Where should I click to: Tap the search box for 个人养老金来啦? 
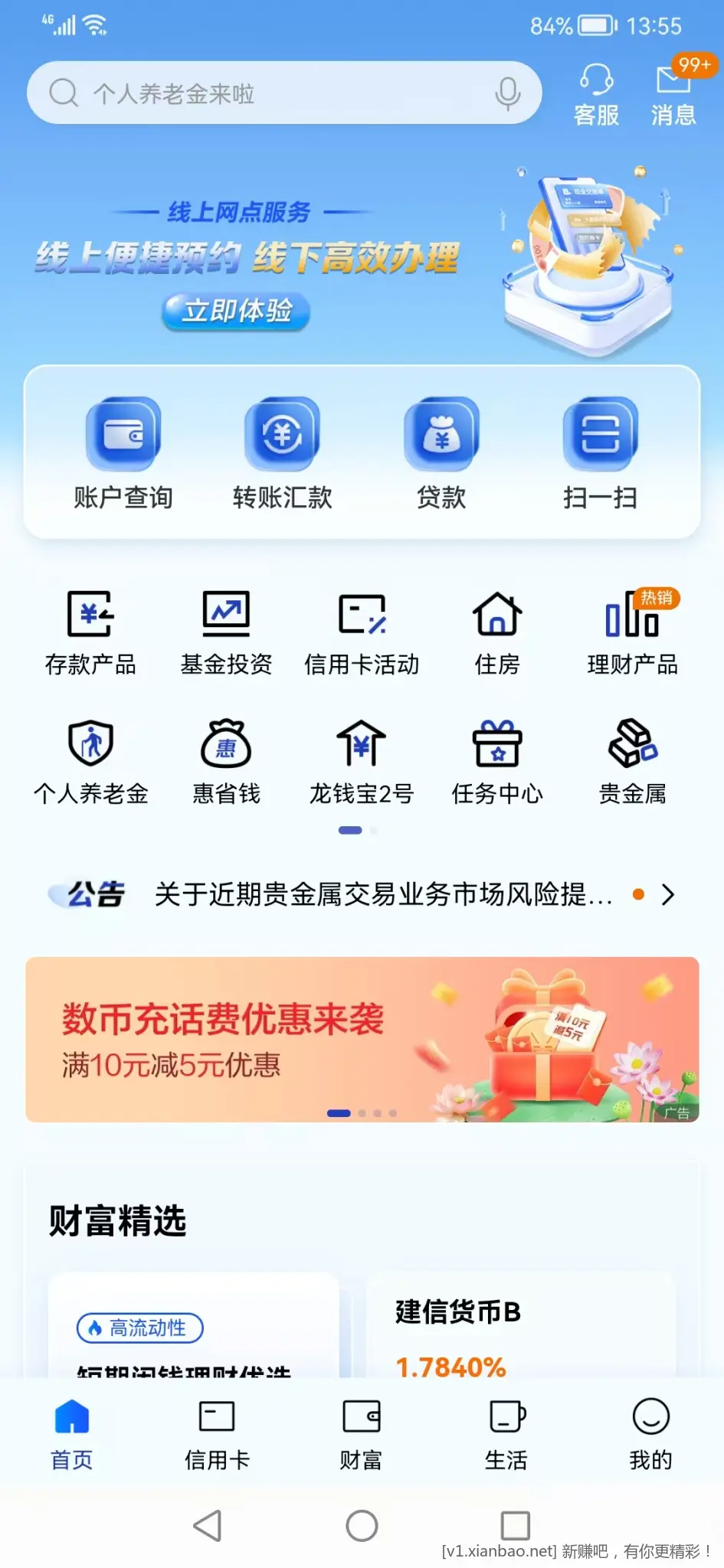tap(268, 93)
